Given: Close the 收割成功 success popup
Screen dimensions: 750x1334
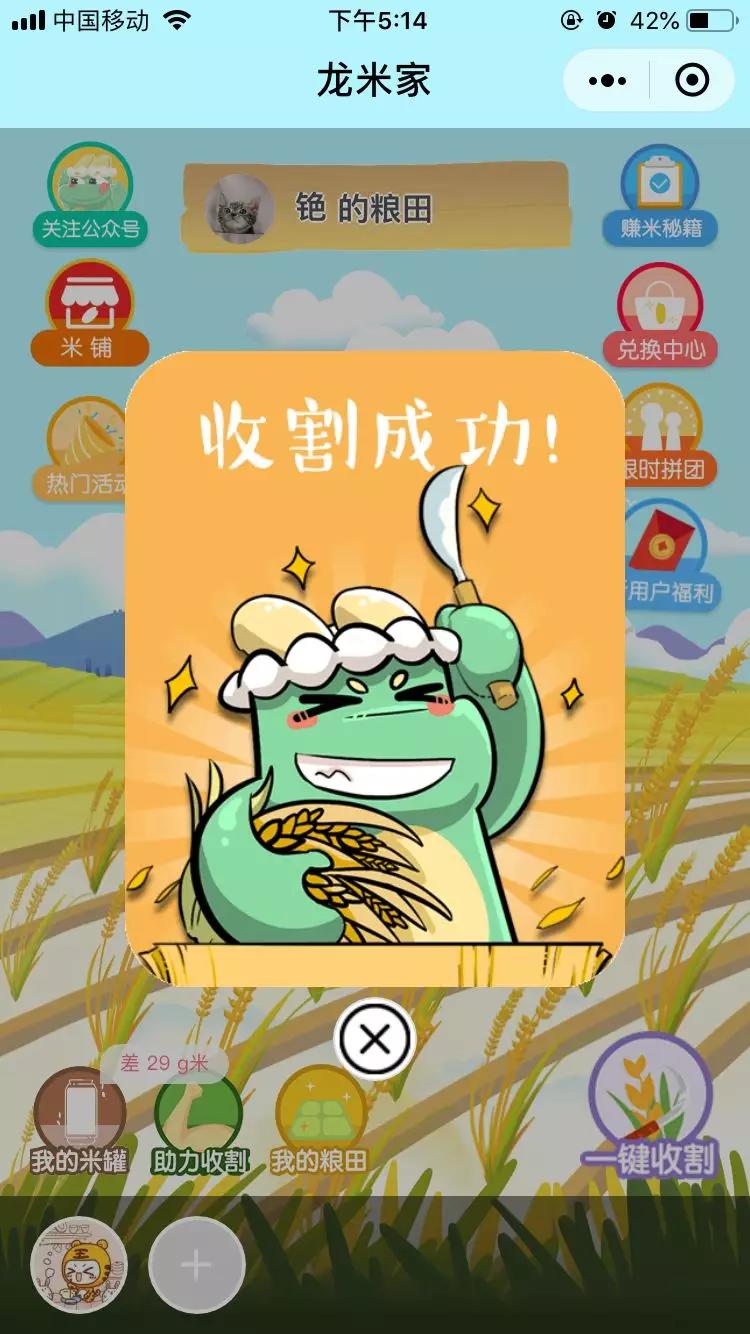Looking at the screenshot, I should point(375,1040).
